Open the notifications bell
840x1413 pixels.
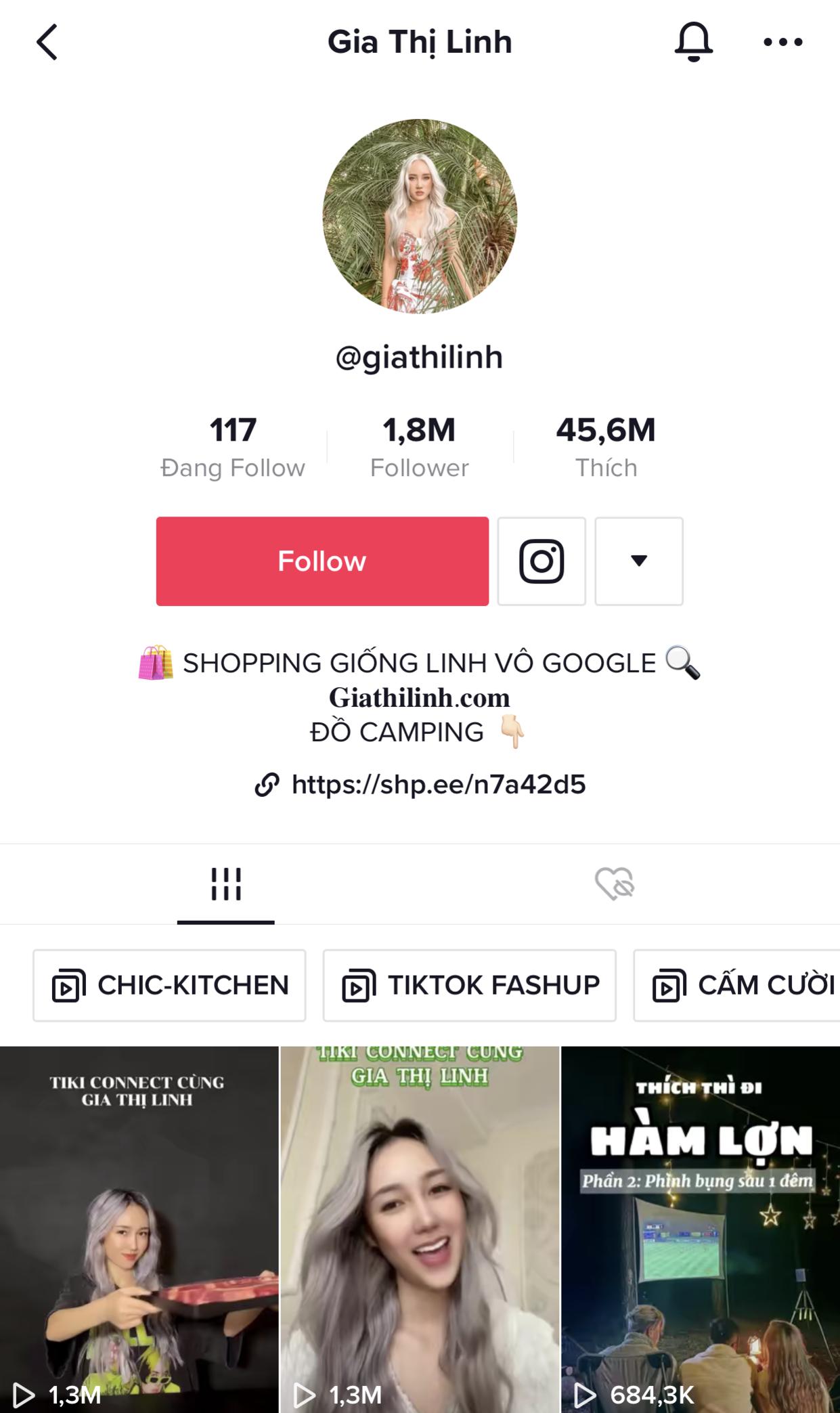(693, 42)
